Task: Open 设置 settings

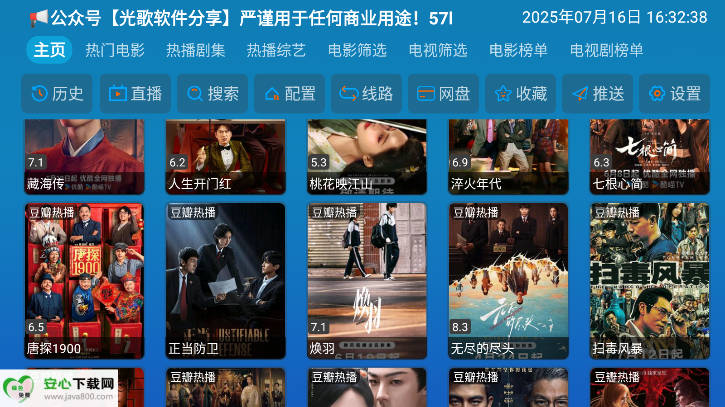Action: point(675,94)
